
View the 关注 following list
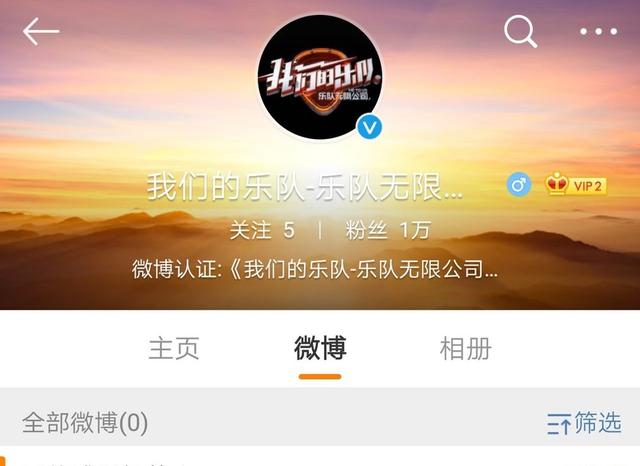262,230
